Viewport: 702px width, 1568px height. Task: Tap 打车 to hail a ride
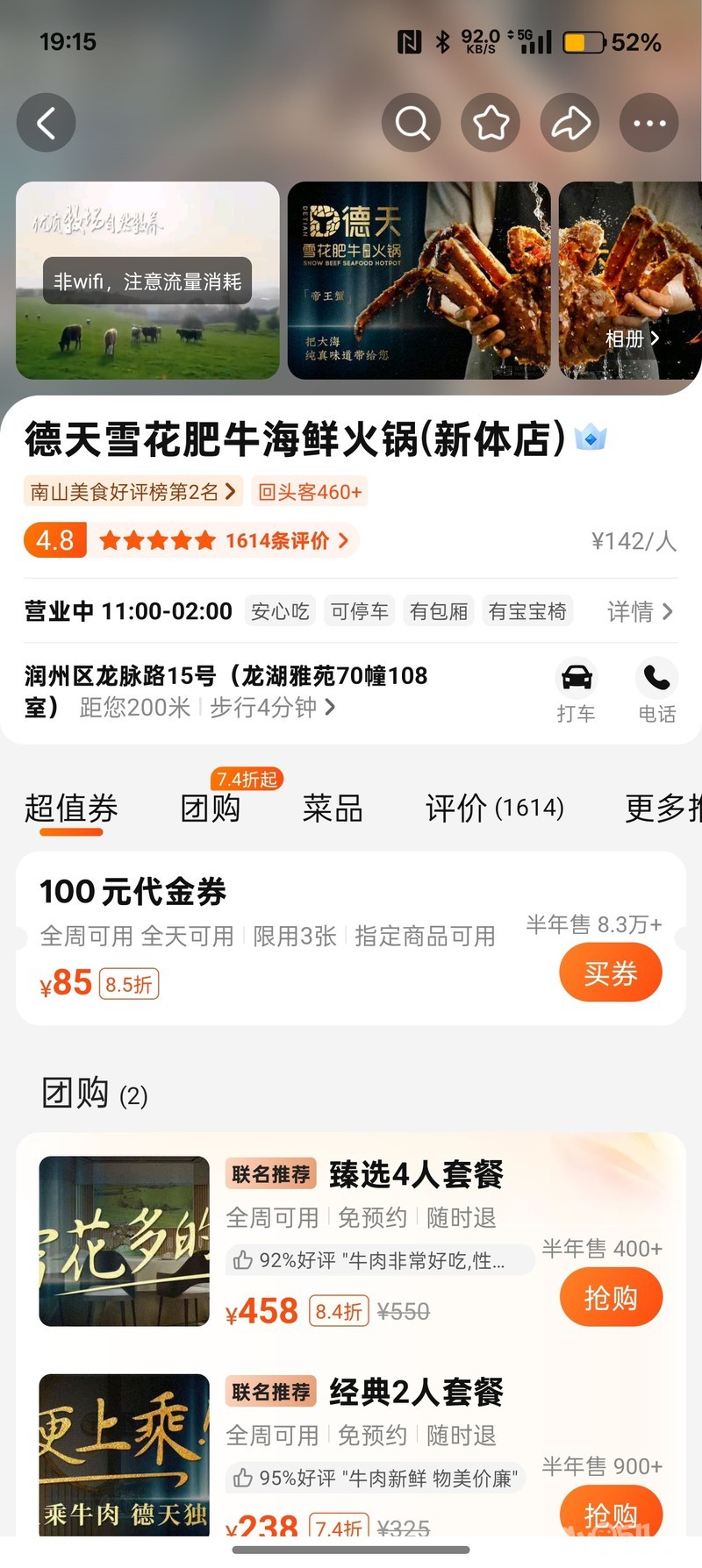tap(577, 690)
